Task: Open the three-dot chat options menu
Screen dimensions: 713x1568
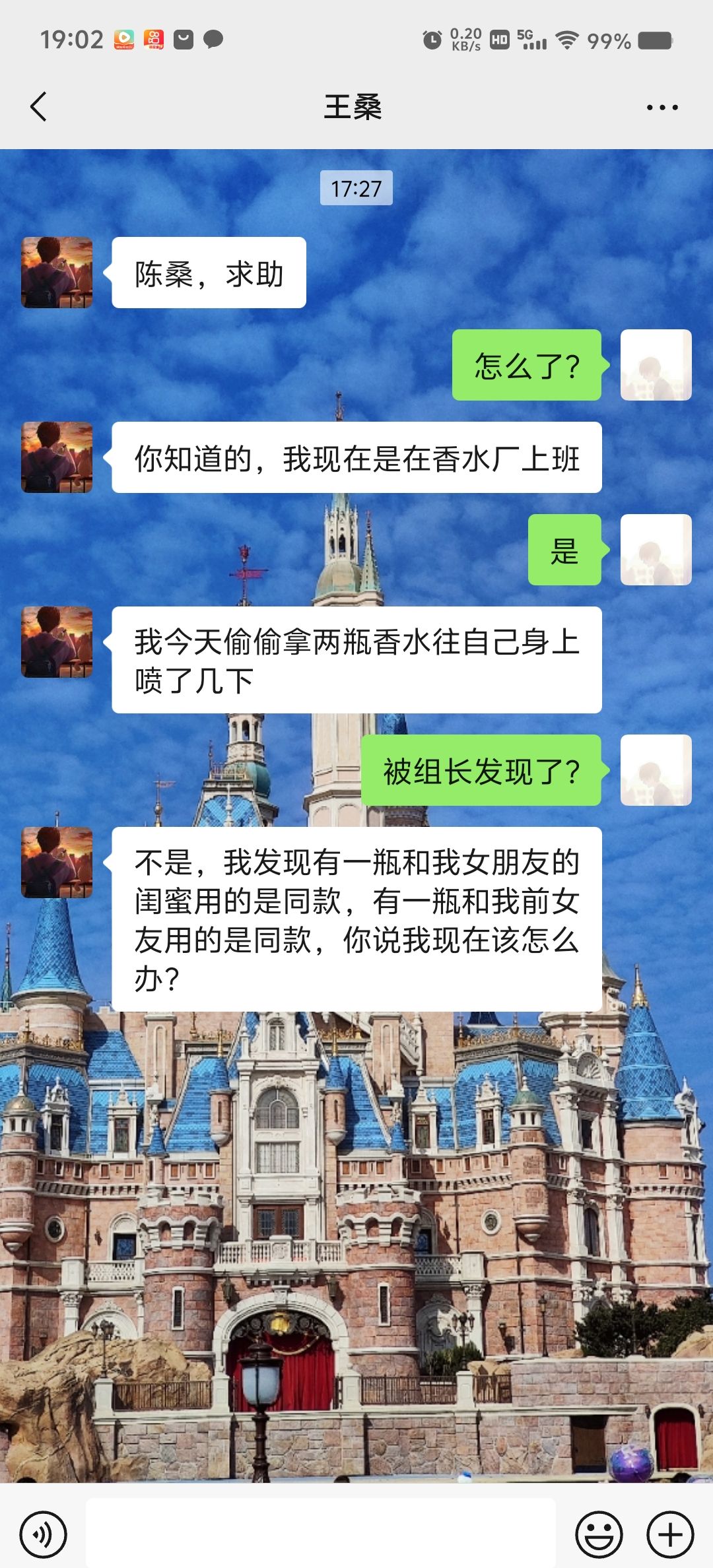Action: pyautogui.click(x=662, y=108)
